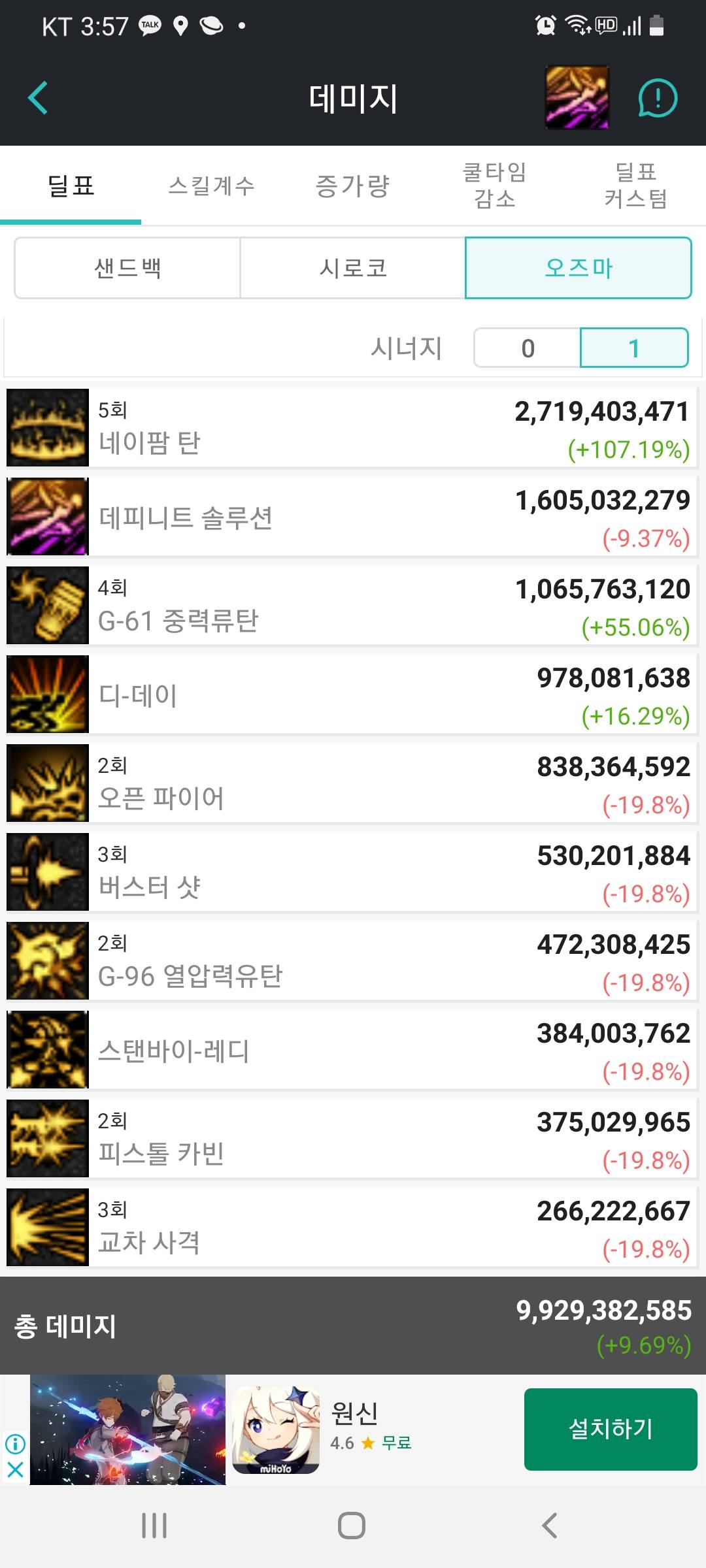The width and height of the screenshot is (706, 1568).
Task: Open the info chat-bubble icon in header
Action: (x=657, y=99)
